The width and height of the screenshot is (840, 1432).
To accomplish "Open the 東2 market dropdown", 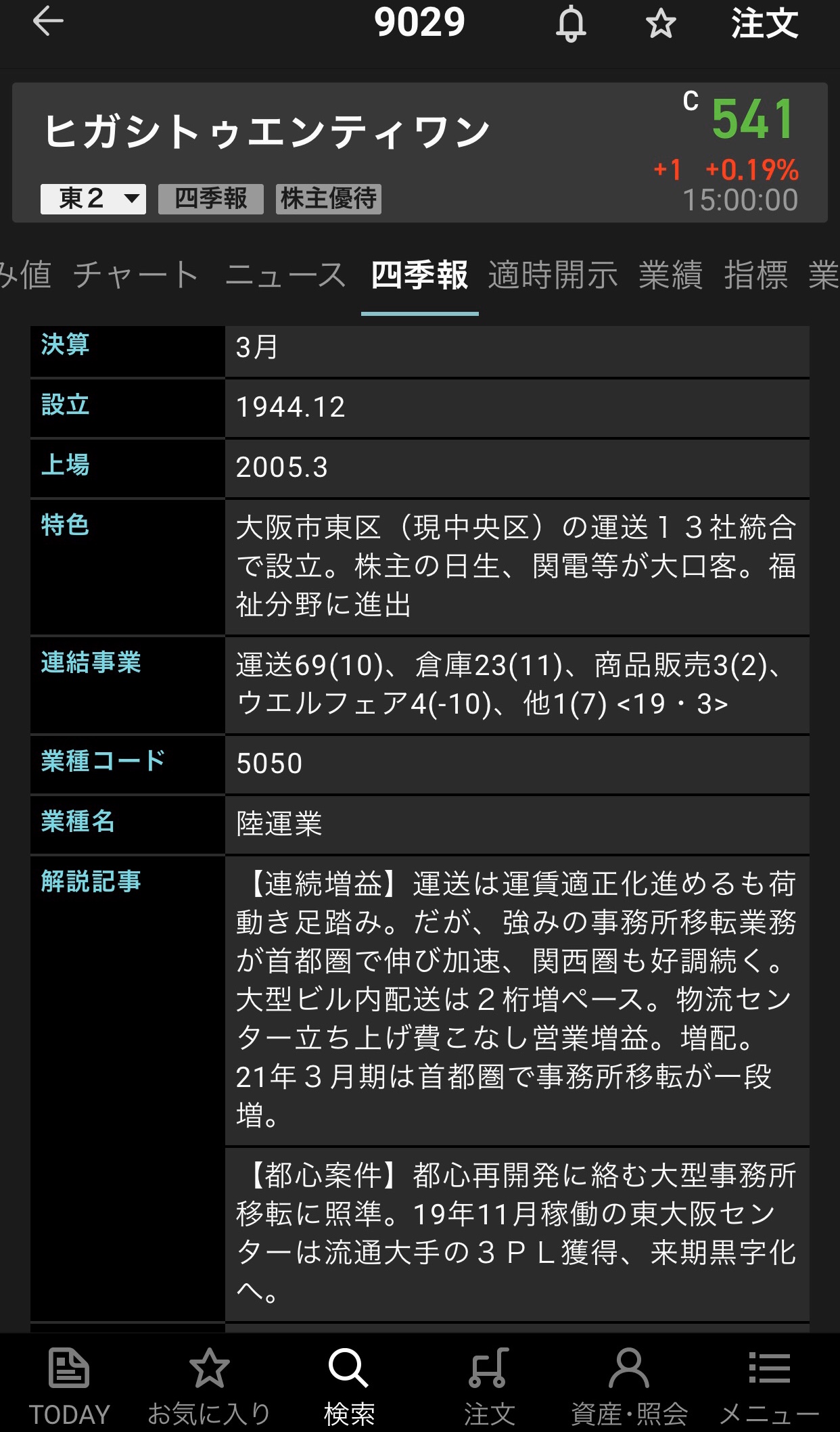I will [93, 199].
